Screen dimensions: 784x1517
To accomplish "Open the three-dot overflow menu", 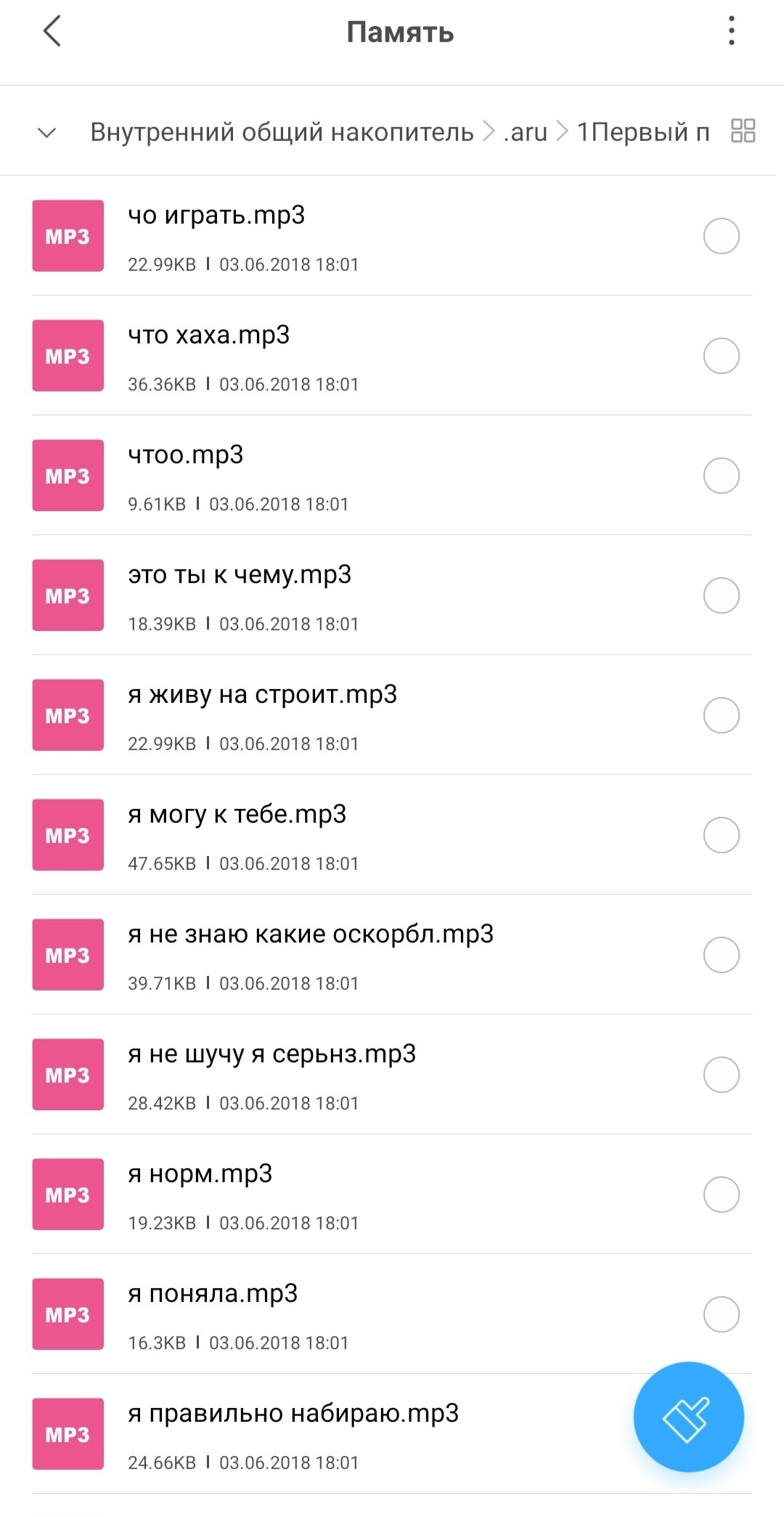I will click(x=732, y=30).
